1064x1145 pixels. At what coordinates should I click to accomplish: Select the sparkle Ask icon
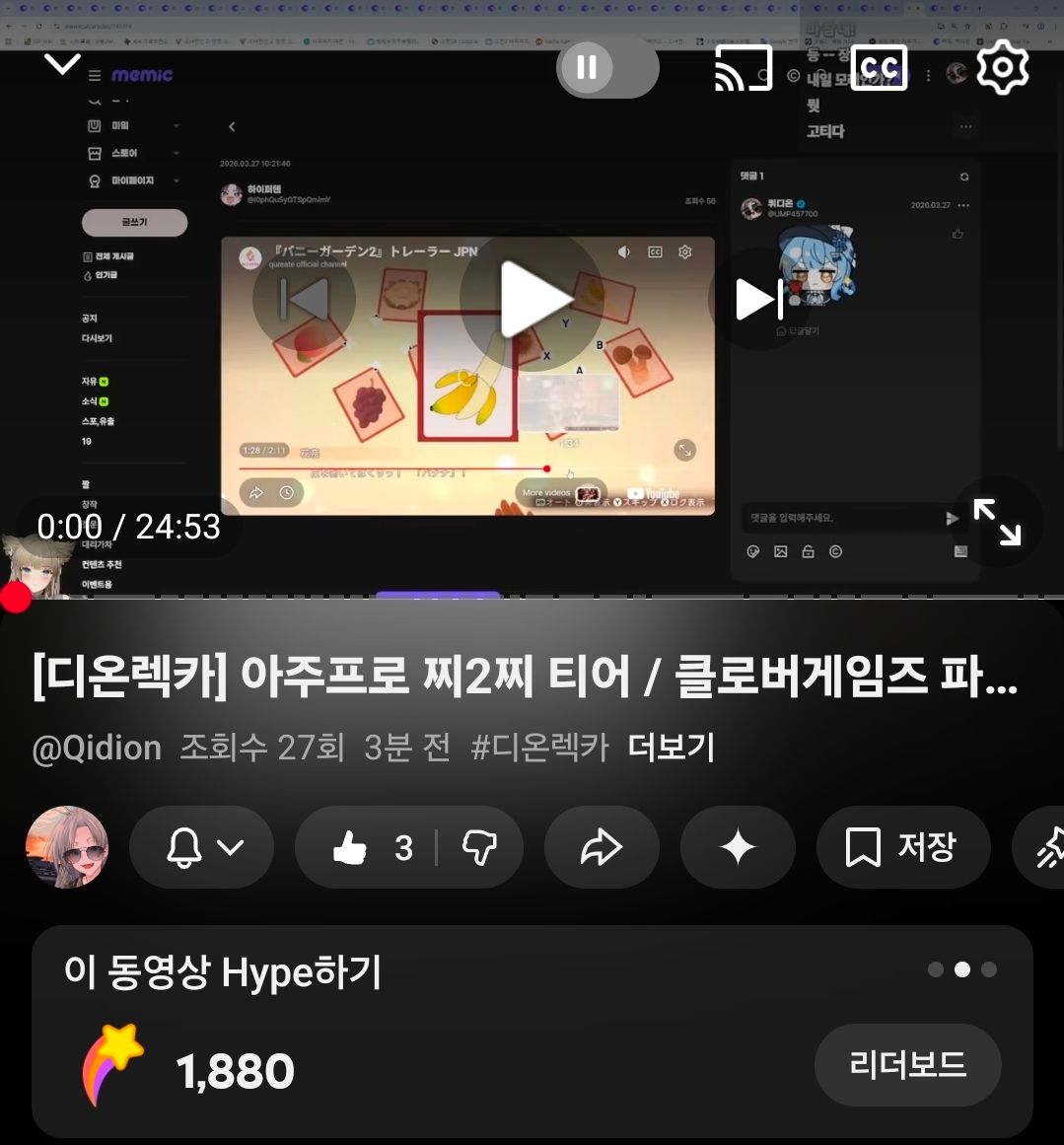point(738,846)
